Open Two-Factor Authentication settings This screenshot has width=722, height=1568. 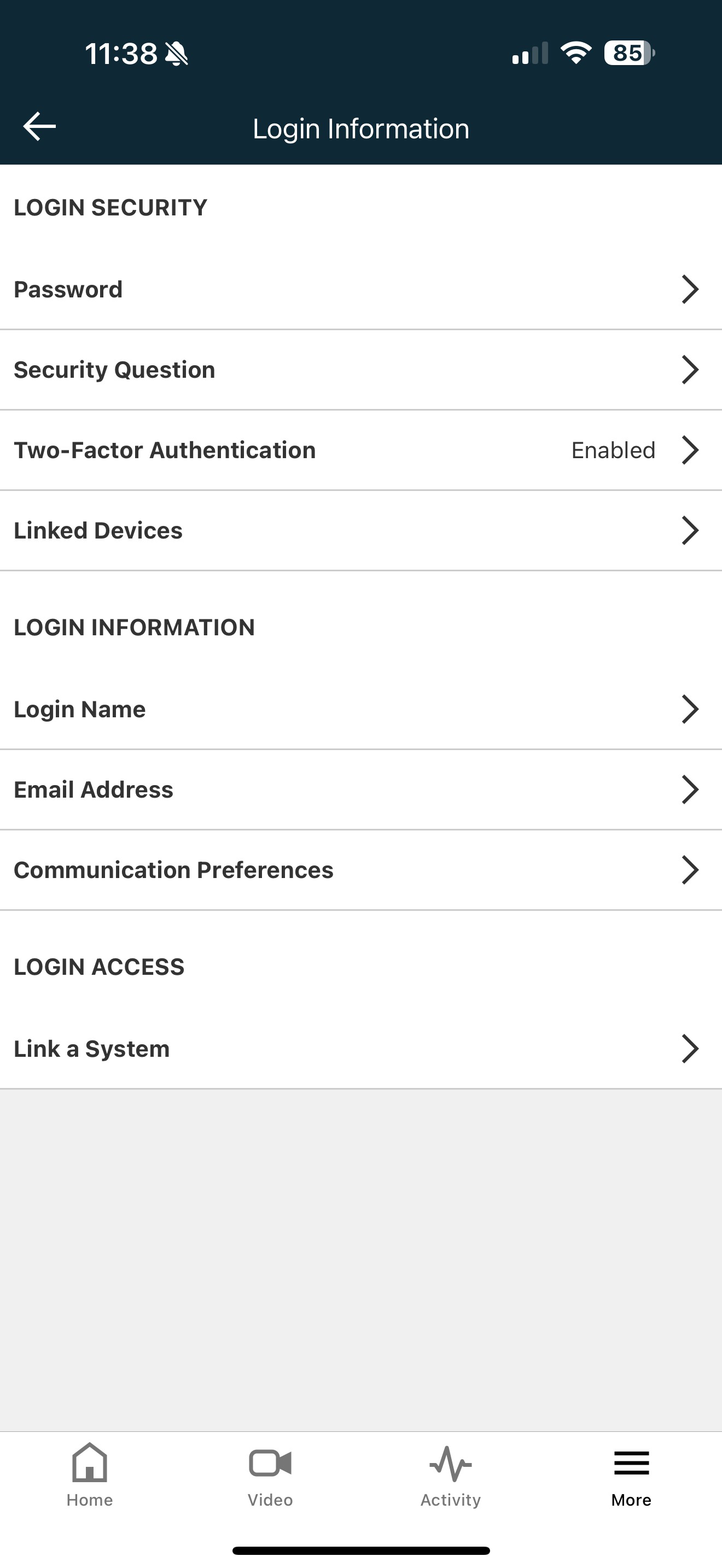click(x=360, y=450)
